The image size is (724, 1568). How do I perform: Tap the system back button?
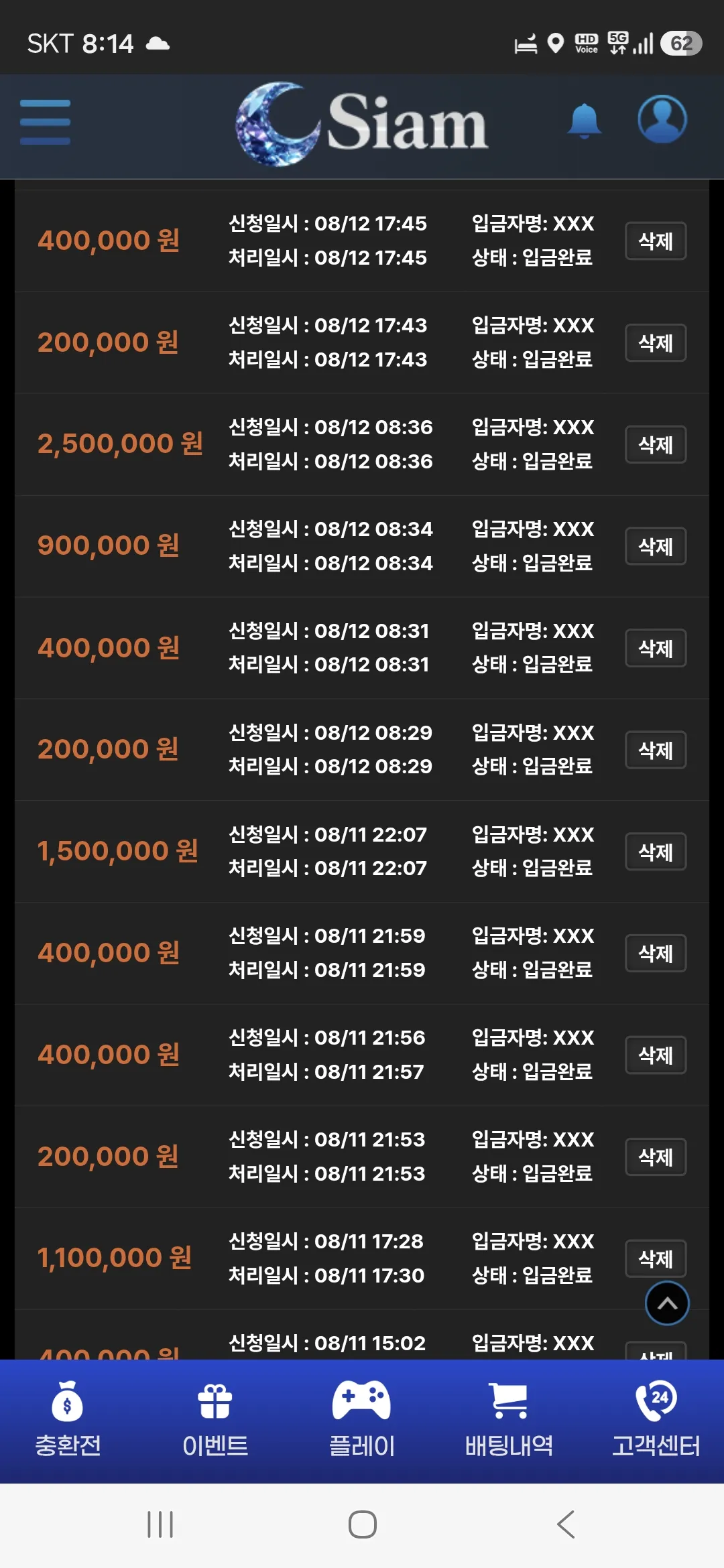[x=566, y=1524]
